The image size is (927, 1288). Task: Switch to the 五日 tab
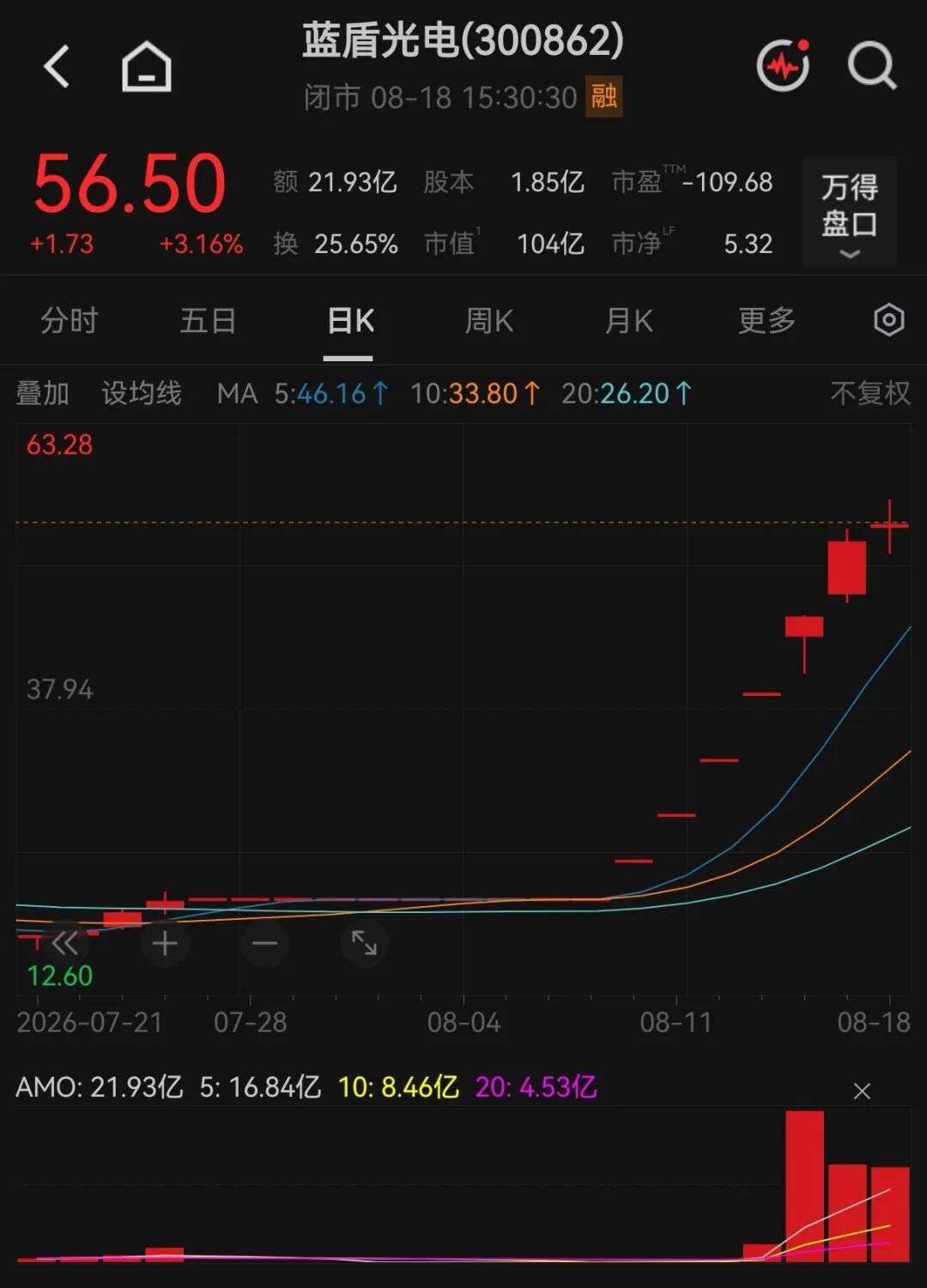click(209, 321)
